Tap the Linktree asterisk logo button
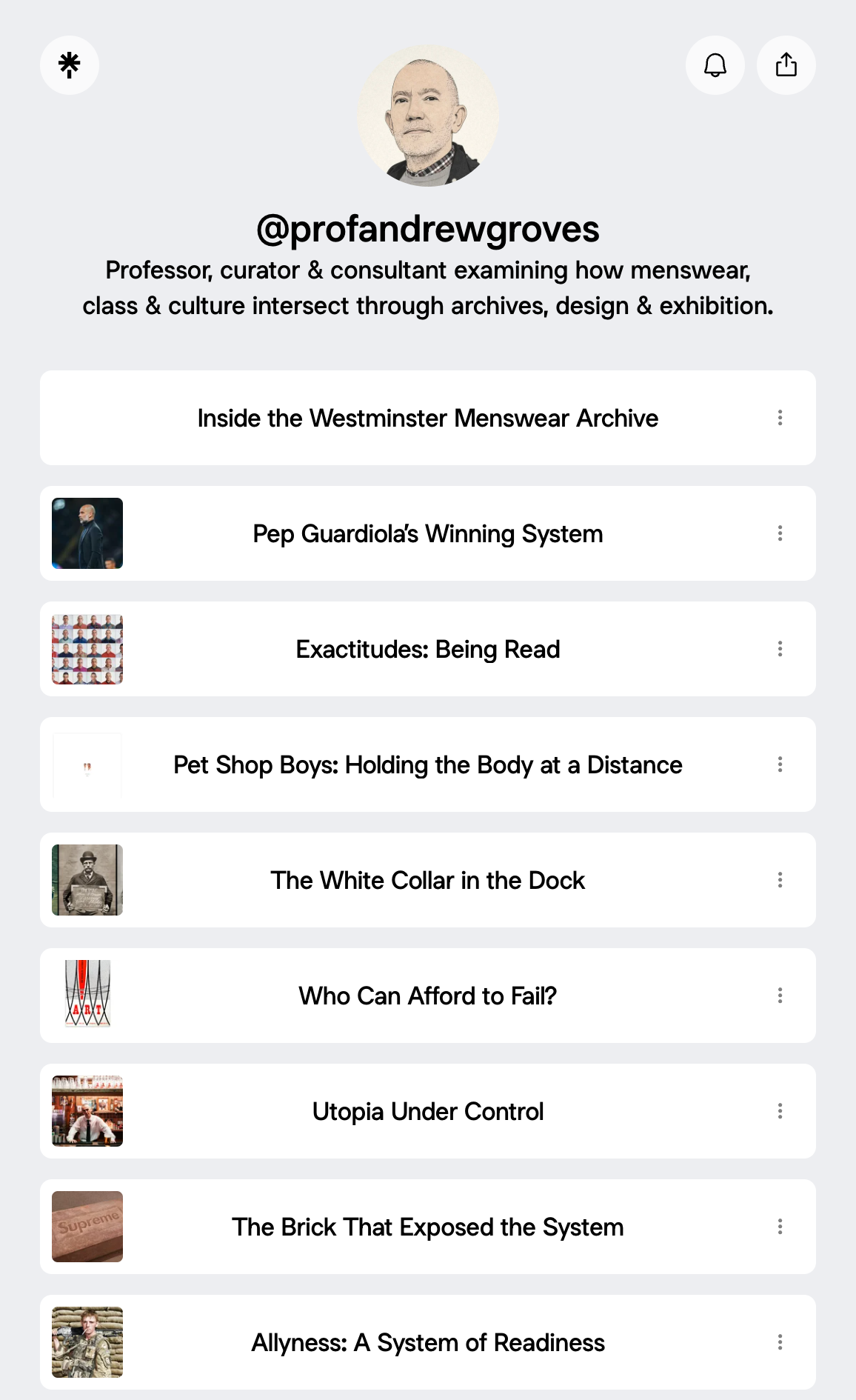 click(70, 65)
